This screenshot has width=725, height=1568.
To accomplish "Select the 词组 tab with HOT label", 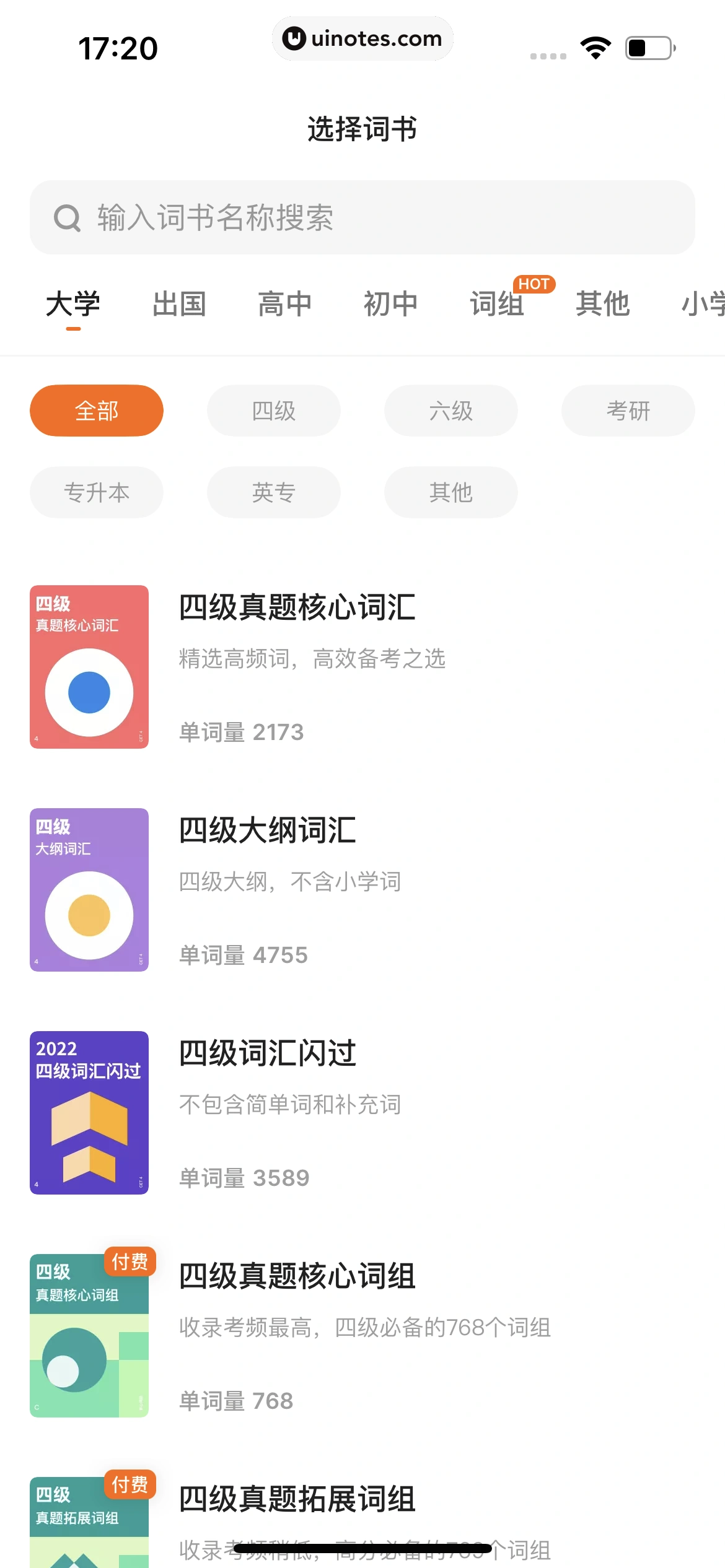I will tap(496, 303).
